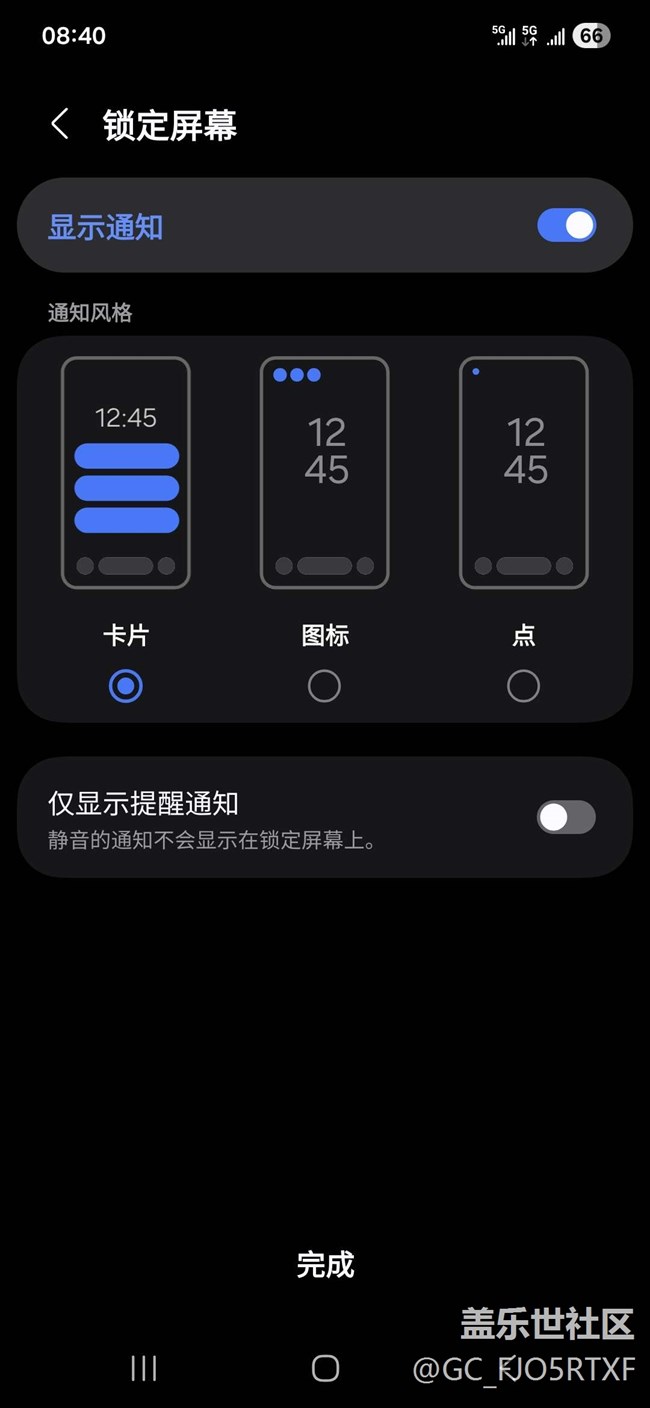Screen dimensions: 650x1408
Task: Choose the 图标 notification style
Action: [x=324, y=686]
